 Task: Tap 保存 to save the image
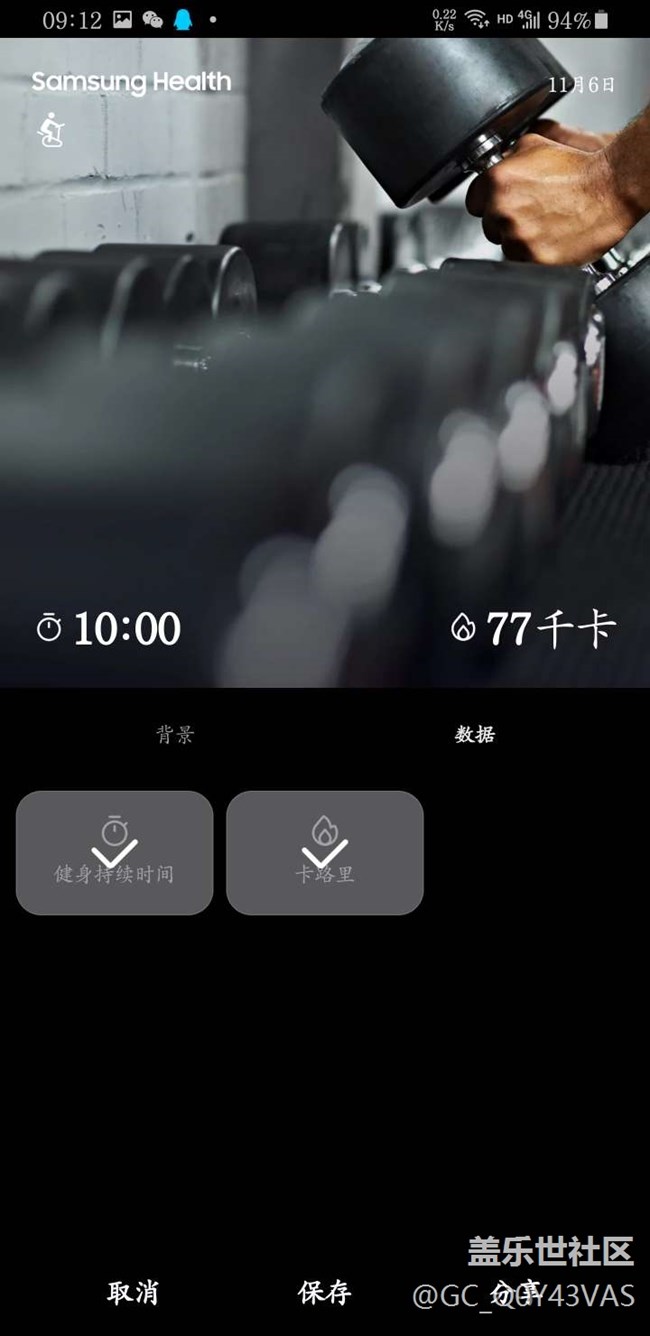point(325,1292)
